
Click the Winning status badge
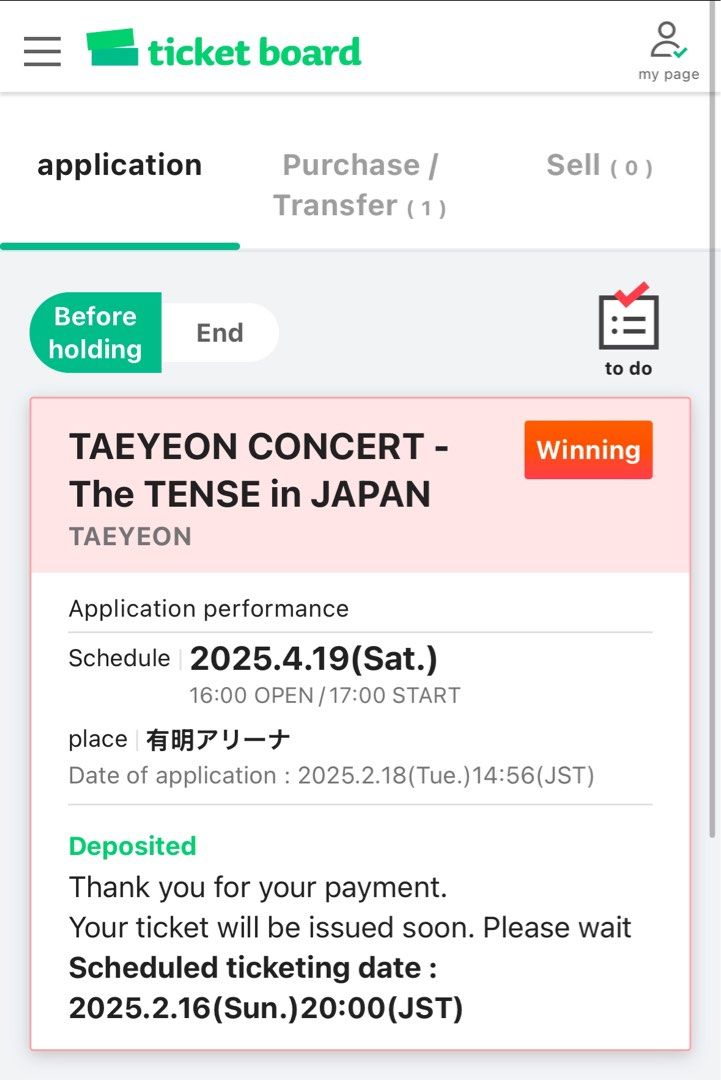588,450
